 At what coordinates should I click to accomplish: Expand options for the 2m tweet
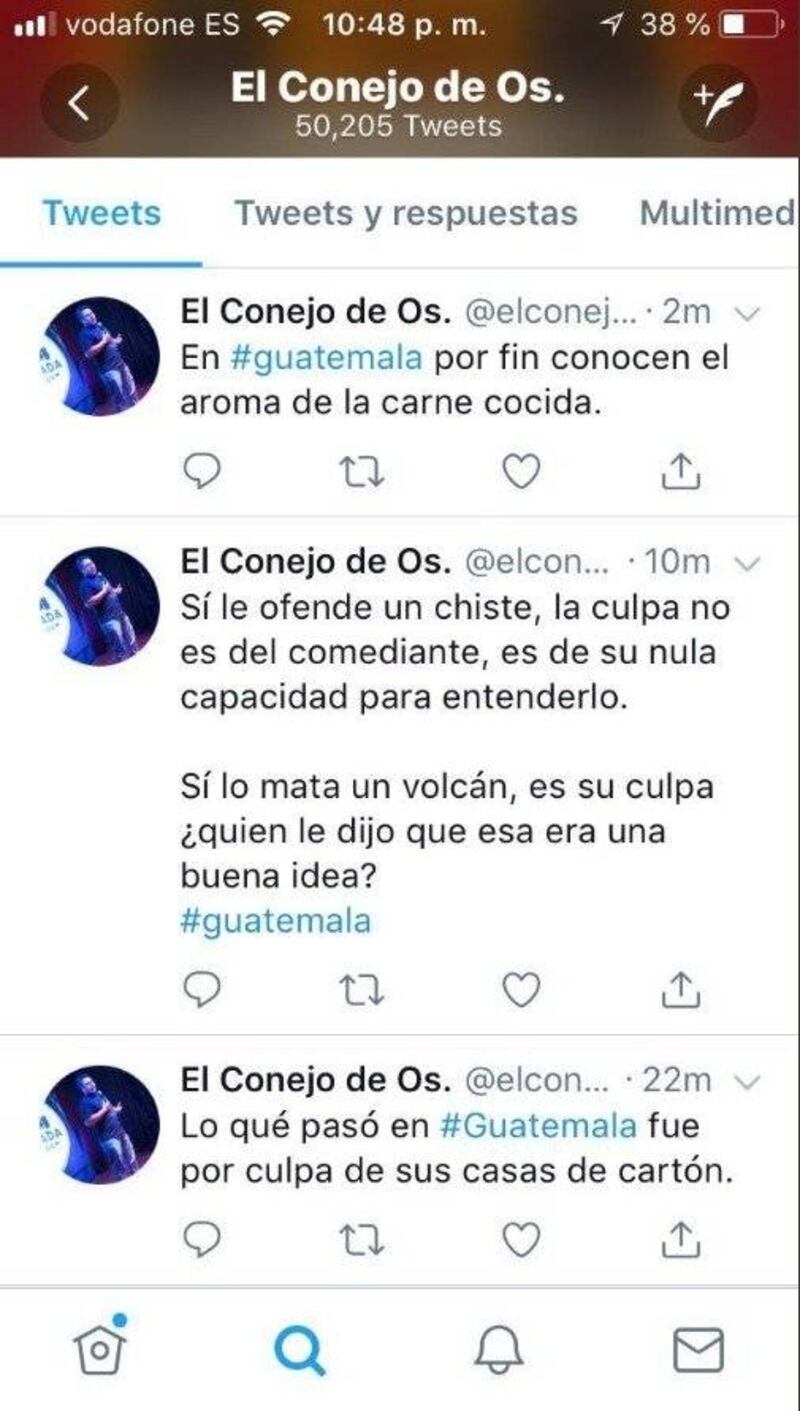(x=748, y=314)
